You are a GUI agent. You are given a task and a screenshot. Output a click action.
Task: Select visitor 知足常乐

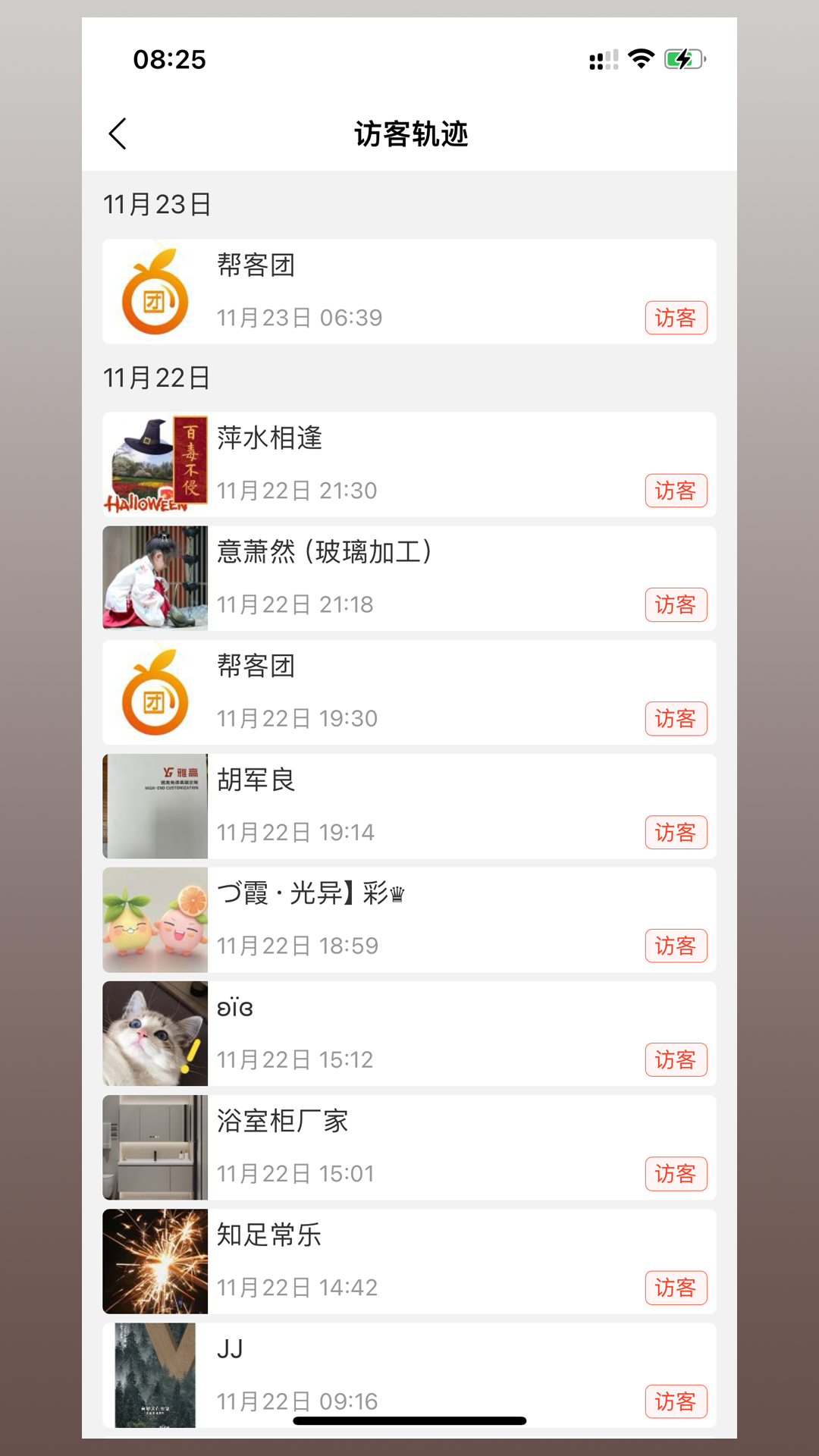click(409, 1261)
